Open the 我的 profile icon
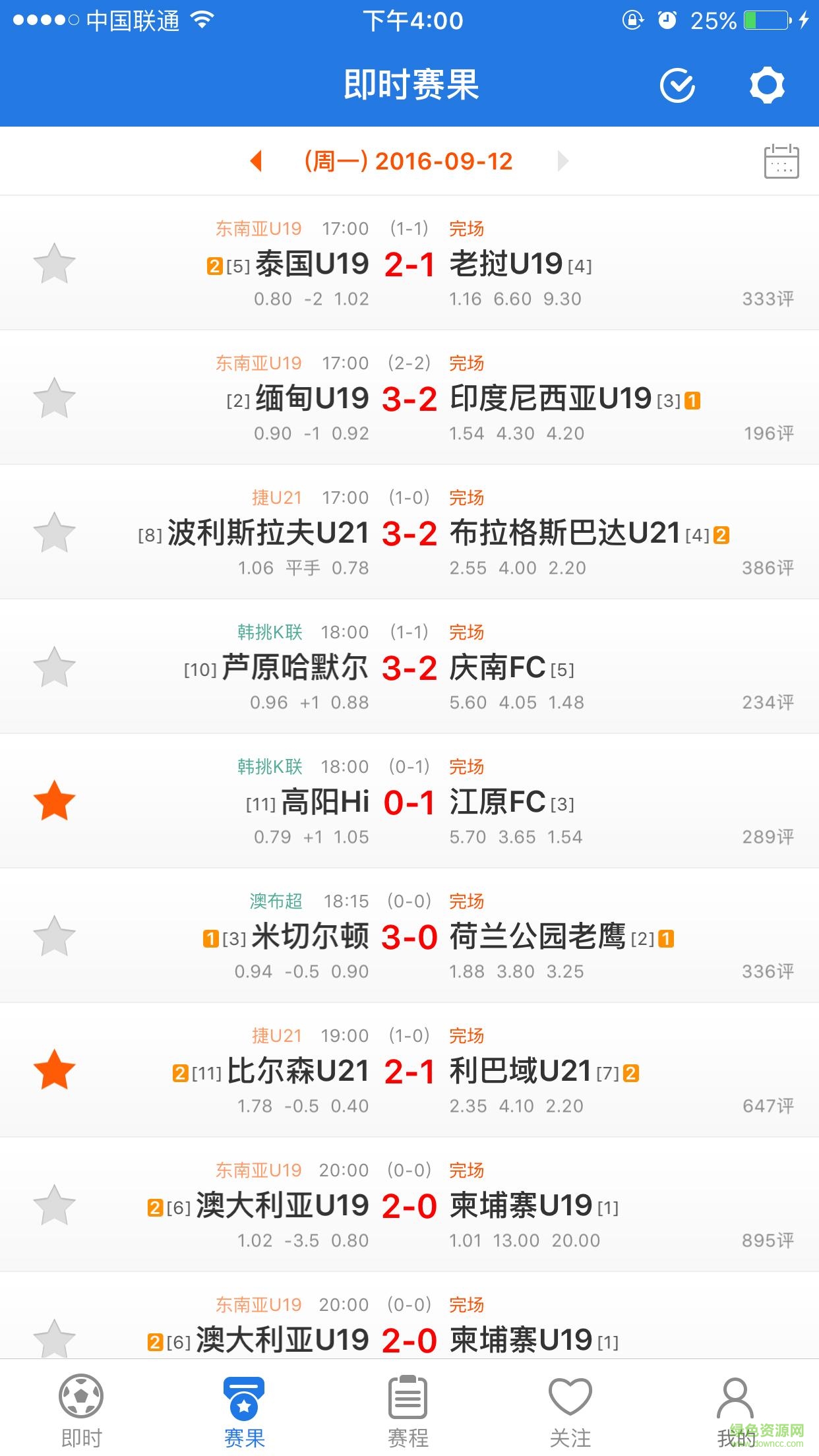This screenshot has width=819, height=1456. point(737,1396)
